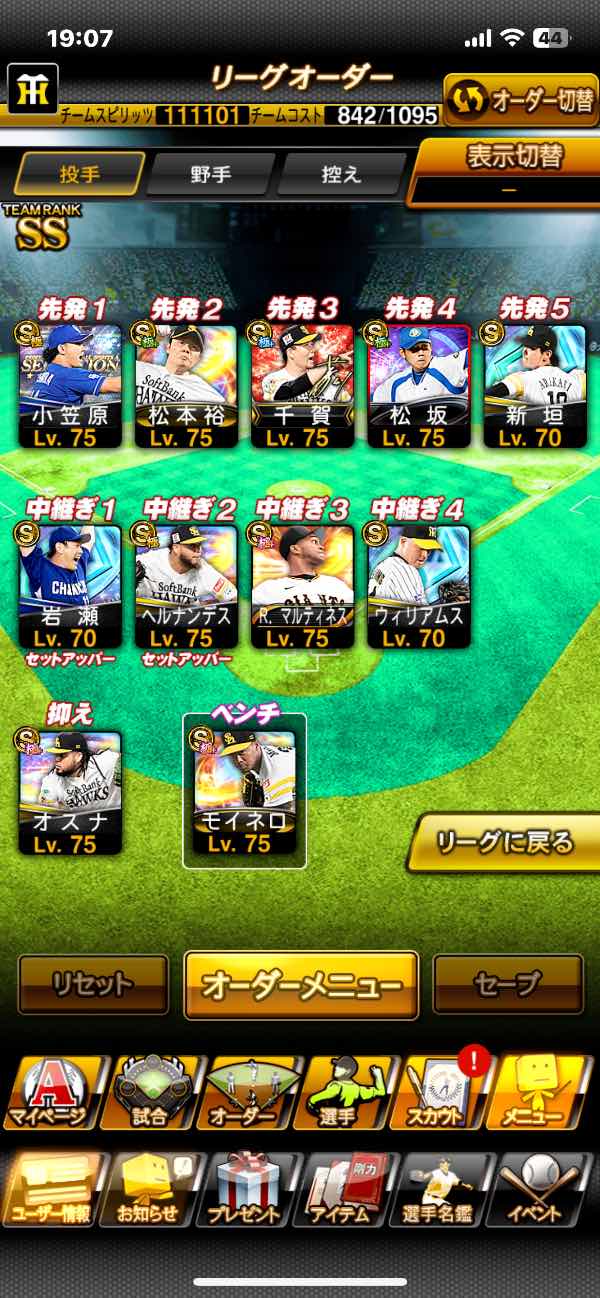Viewport: 600px width, 1298px height.
Task: Return to league with リーグに戻る
Action: tap(506, 843)
